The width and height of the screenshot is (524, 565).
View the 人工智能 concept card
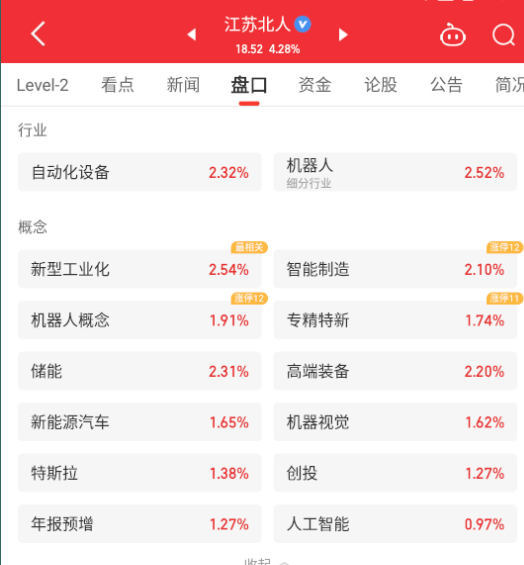coord(395,524)
